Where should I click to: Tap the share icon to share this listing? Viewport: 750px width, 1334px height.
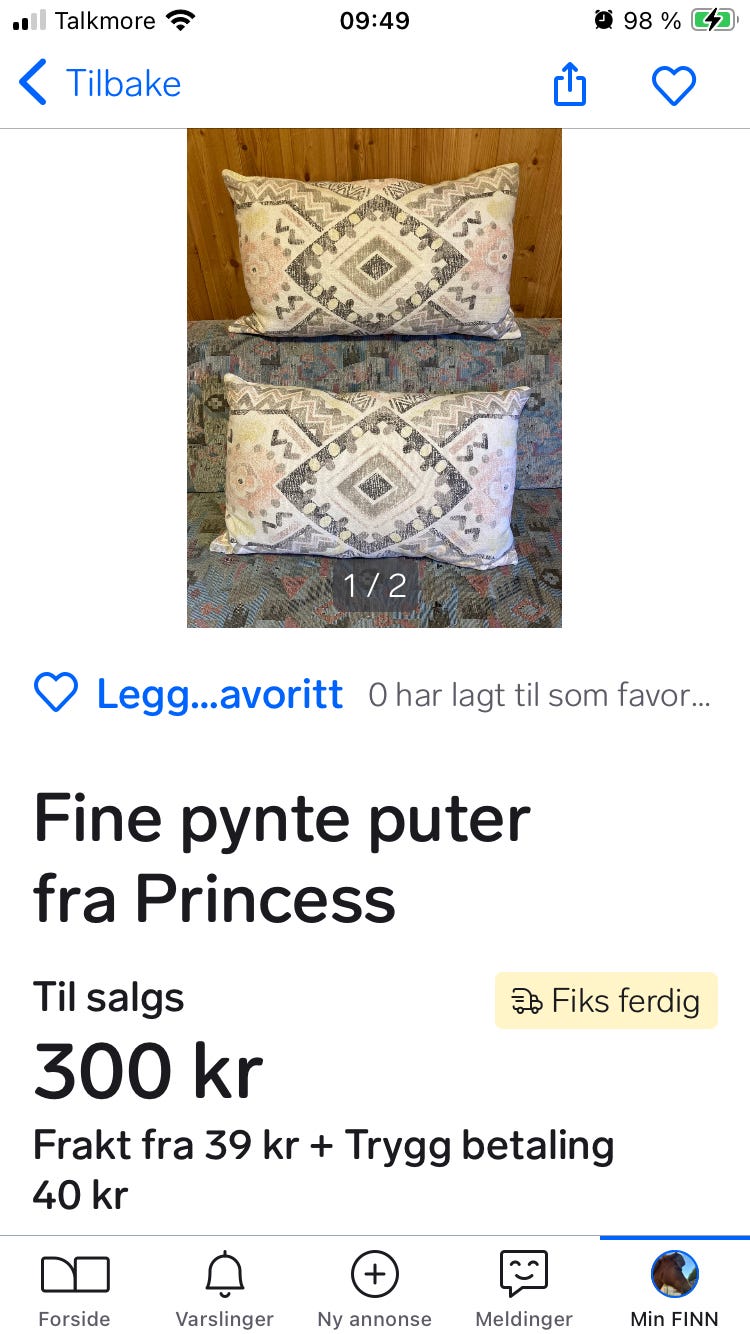tap(570, 85)
